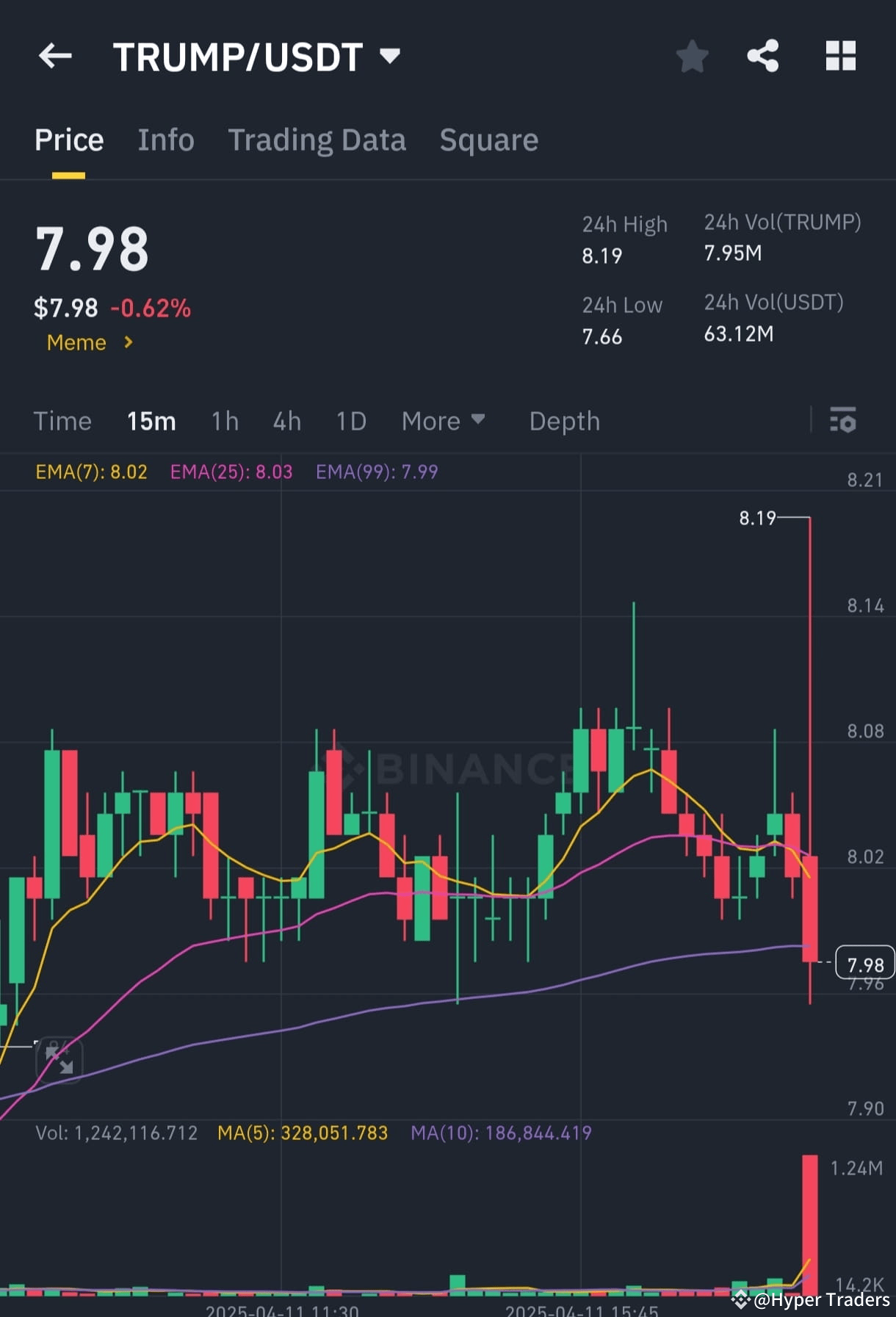Tap the EMA(99) indicator label
896x1317 pixels.
tap(376, 472)
